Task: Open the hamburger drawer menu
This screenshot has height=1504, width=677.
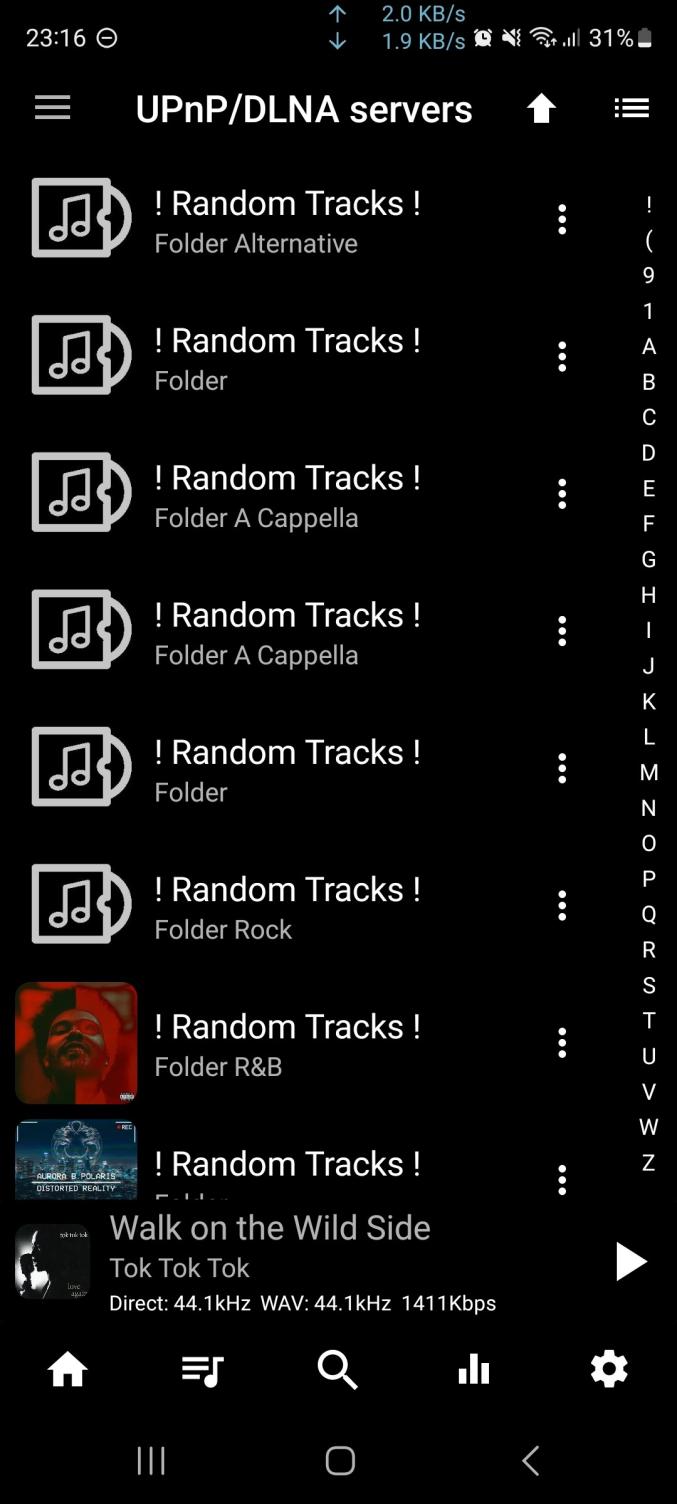Action: pos(52,108)
